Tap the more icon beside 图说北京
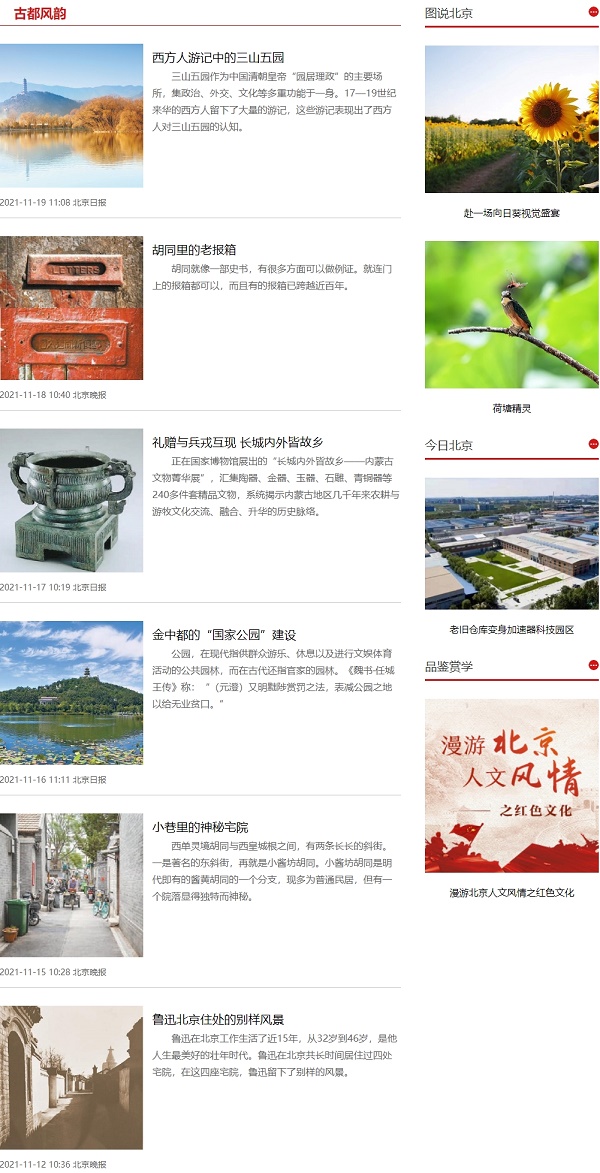This screenshot has width=600, height=1173. click(593, 13)
